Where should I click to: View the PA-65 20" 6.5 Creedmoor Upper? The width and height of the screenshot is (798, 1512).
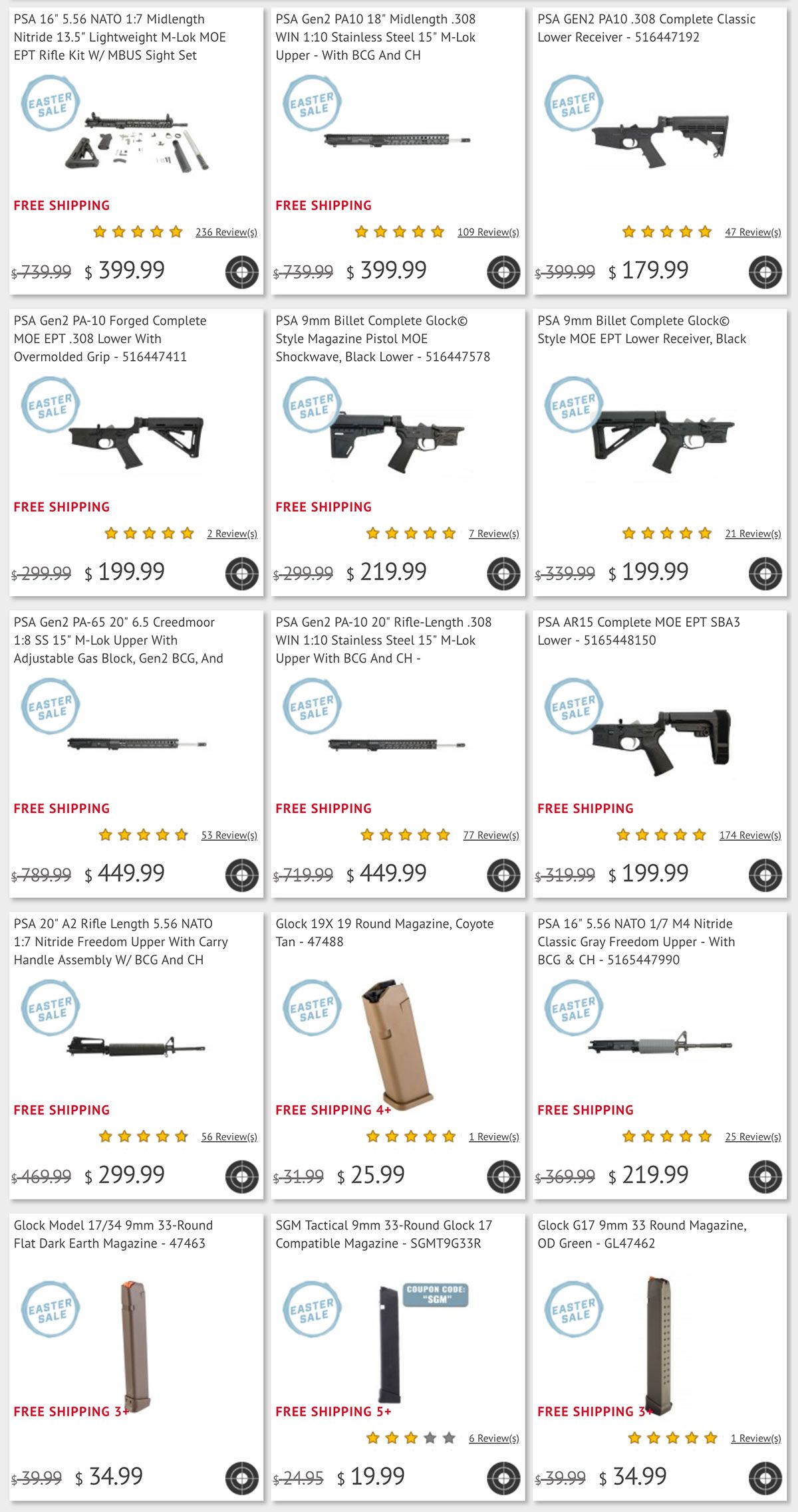[118, 640]
